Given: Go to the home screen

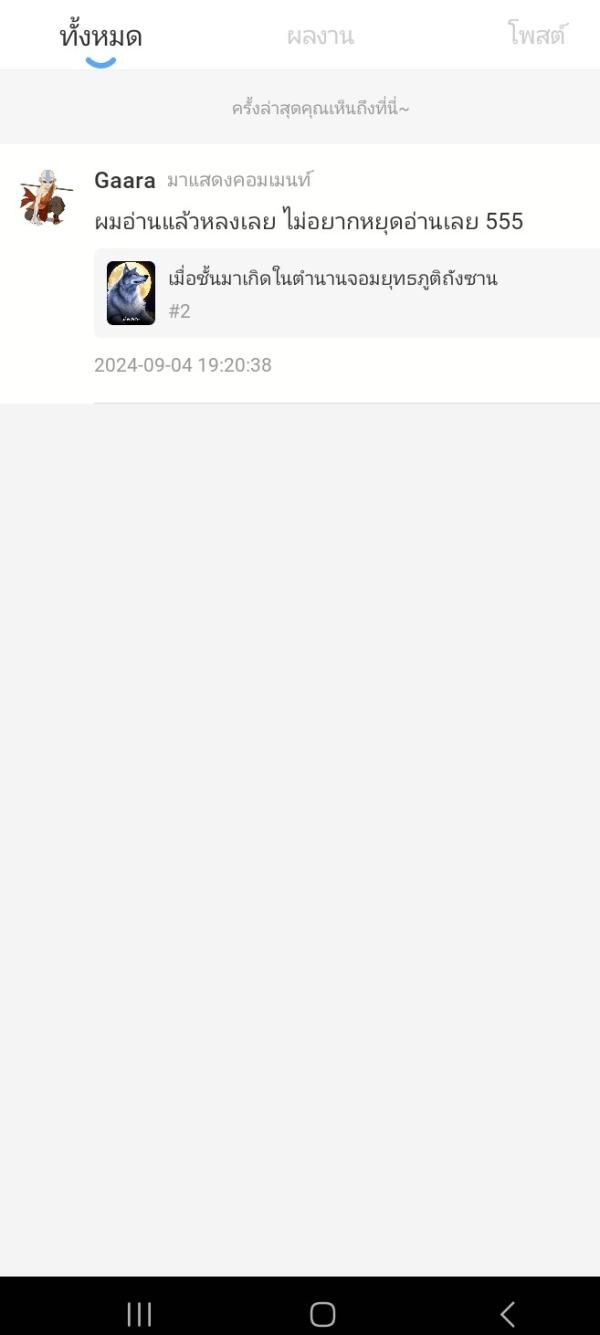Looking at the screenshot, I should coord(322,1313).
